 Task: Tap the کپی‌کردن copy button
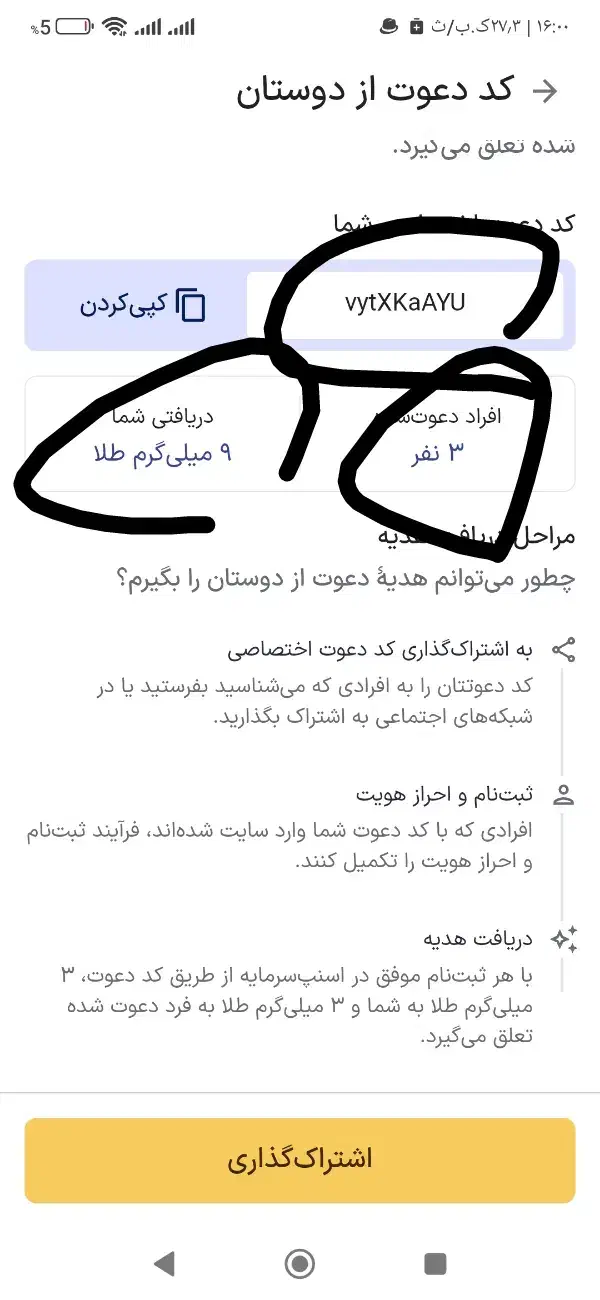143,305
